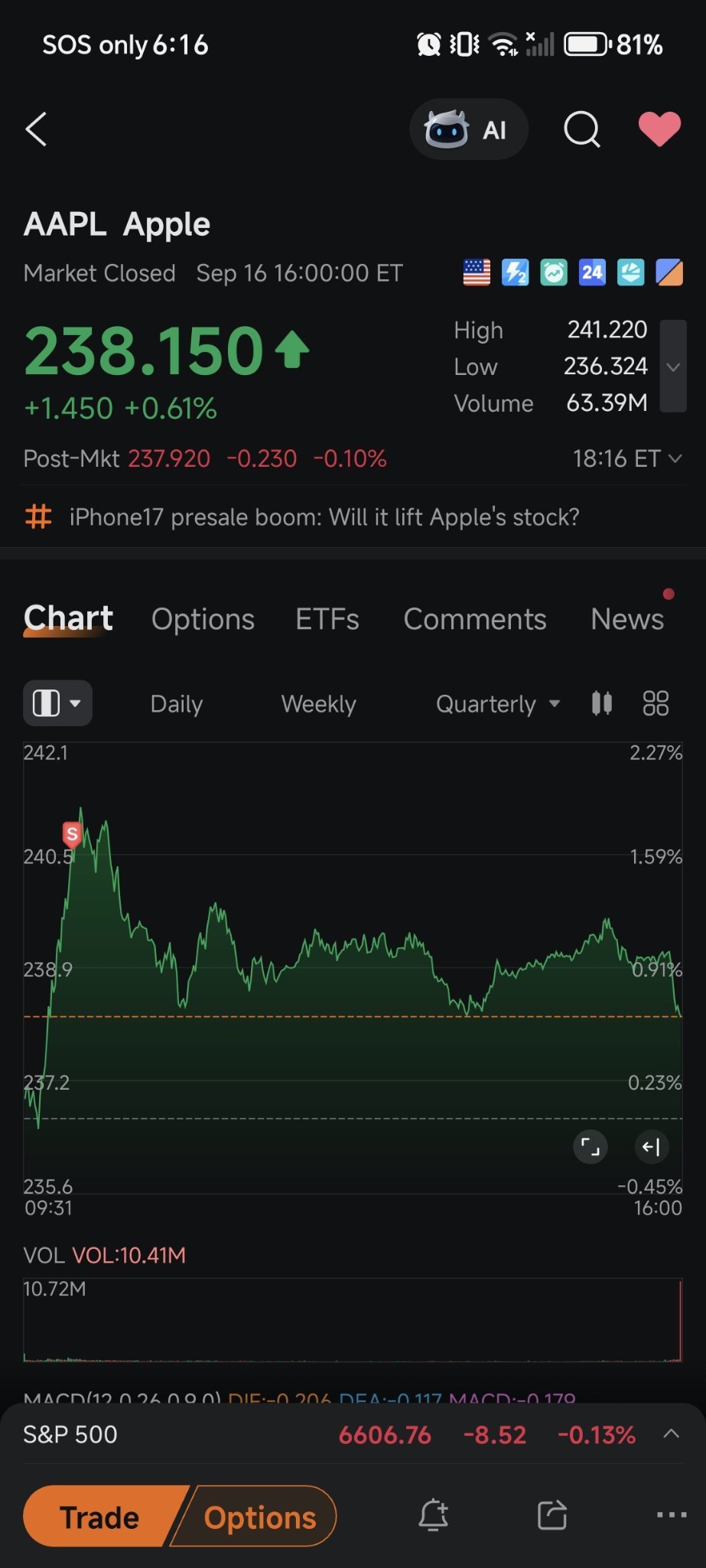706x1568 pixels.
Task: Expand the chart to fullscreen
Action: click(590, 1147)
